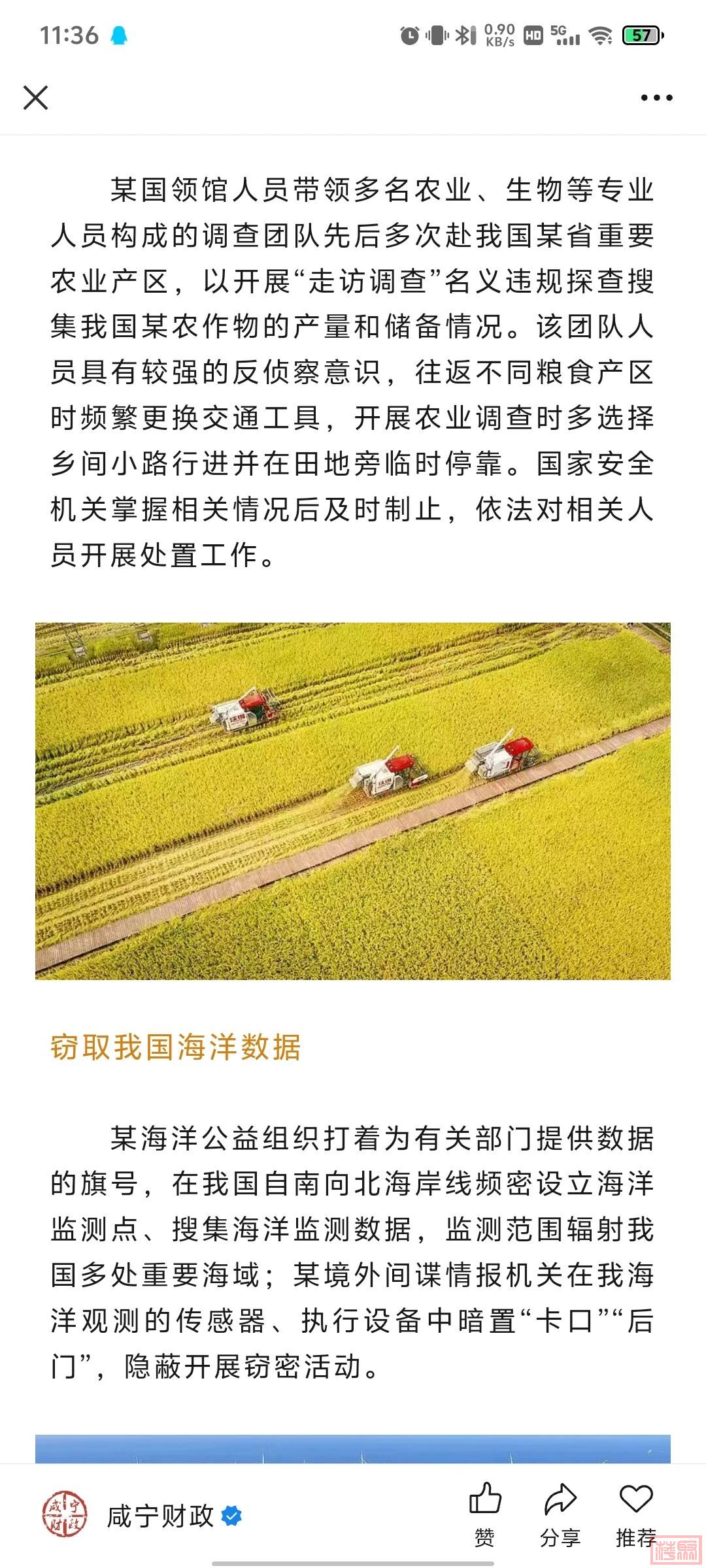This screenshot has width=706, height=1568.
Task: Open the three-dot overflow menu
Action: tap(656, 98)
